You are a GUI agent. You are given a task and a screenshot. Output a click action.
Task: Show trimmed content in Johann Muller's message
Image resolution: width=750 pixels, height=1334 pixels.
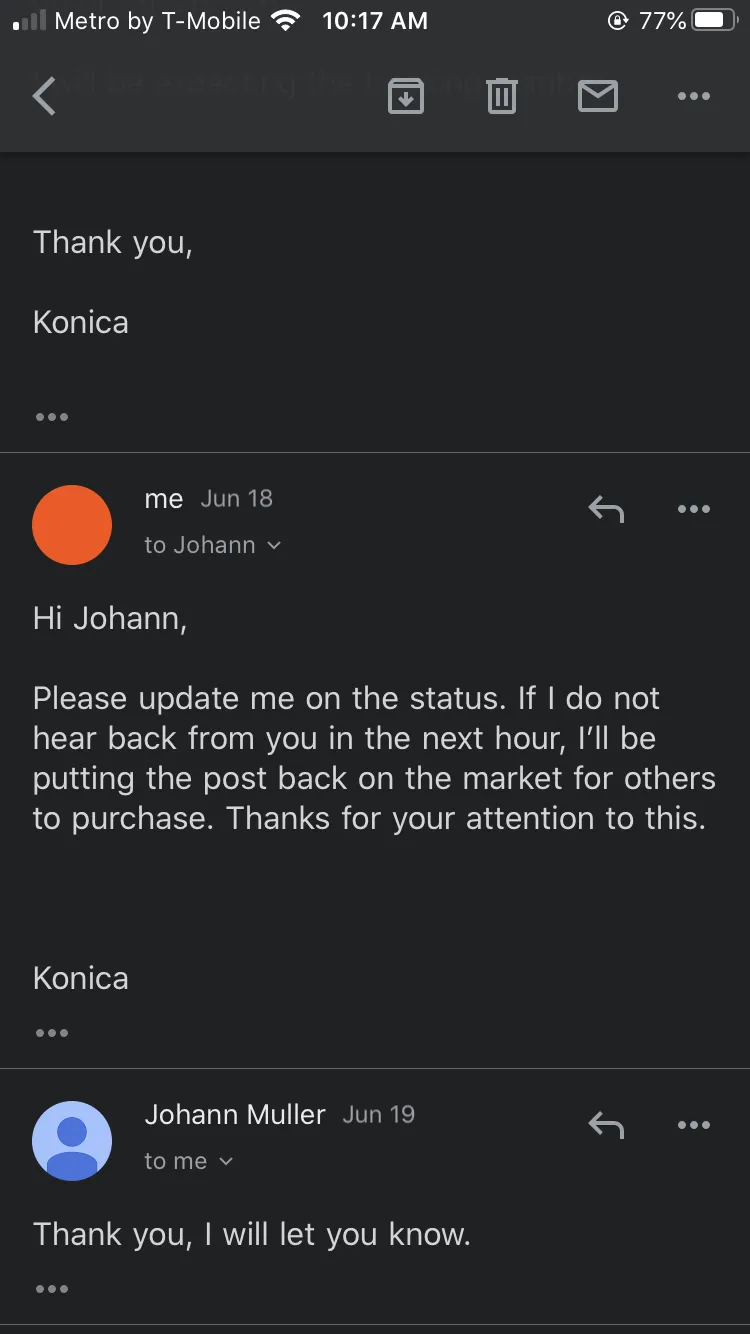coord(51,1289)
